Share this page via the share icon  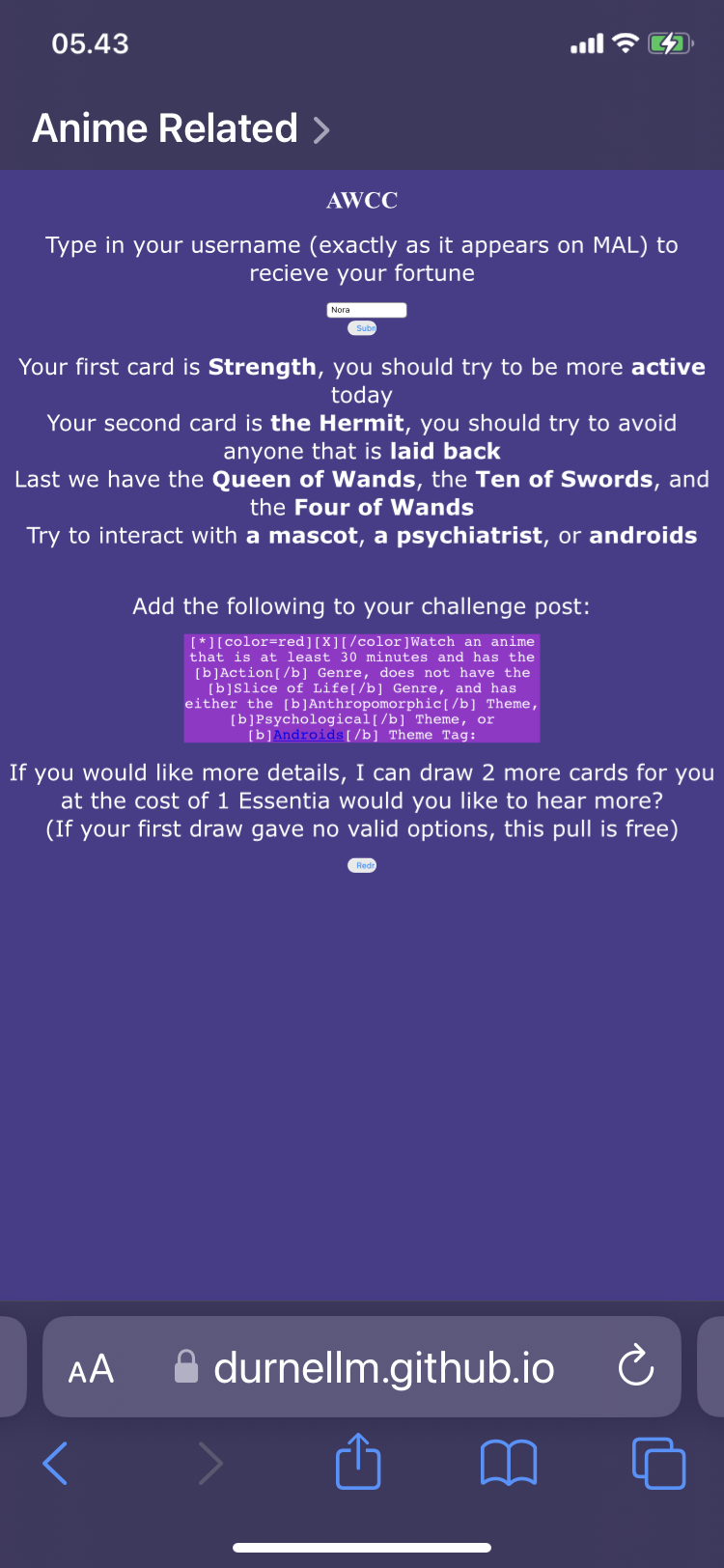click(358, 1461)
